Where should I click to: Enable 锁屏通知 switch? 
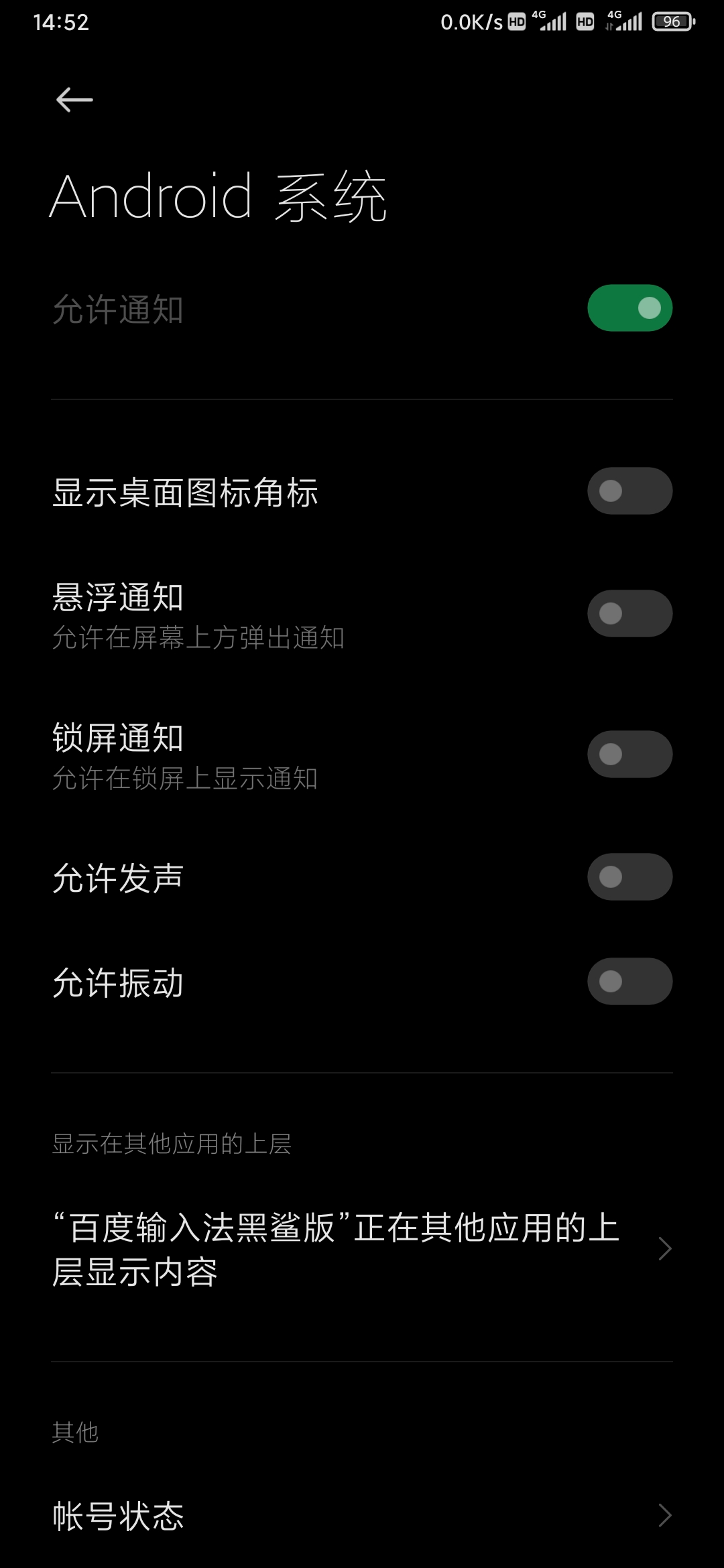point(629,755)
